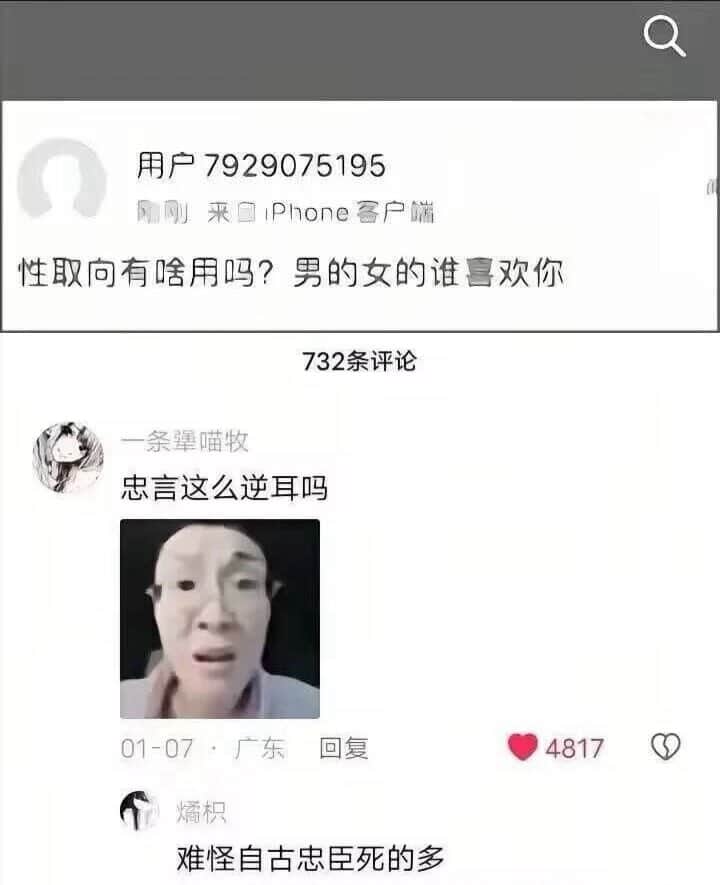Like the comment with 4817 likes
Screen dimensions: 720x885
click(523, 747)
